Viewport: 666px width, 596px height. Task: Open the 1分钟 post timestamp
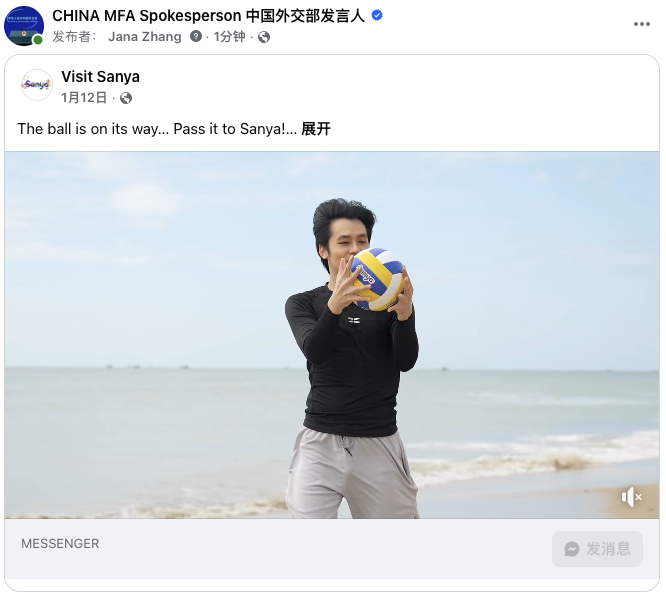click(x=232, y=36)
